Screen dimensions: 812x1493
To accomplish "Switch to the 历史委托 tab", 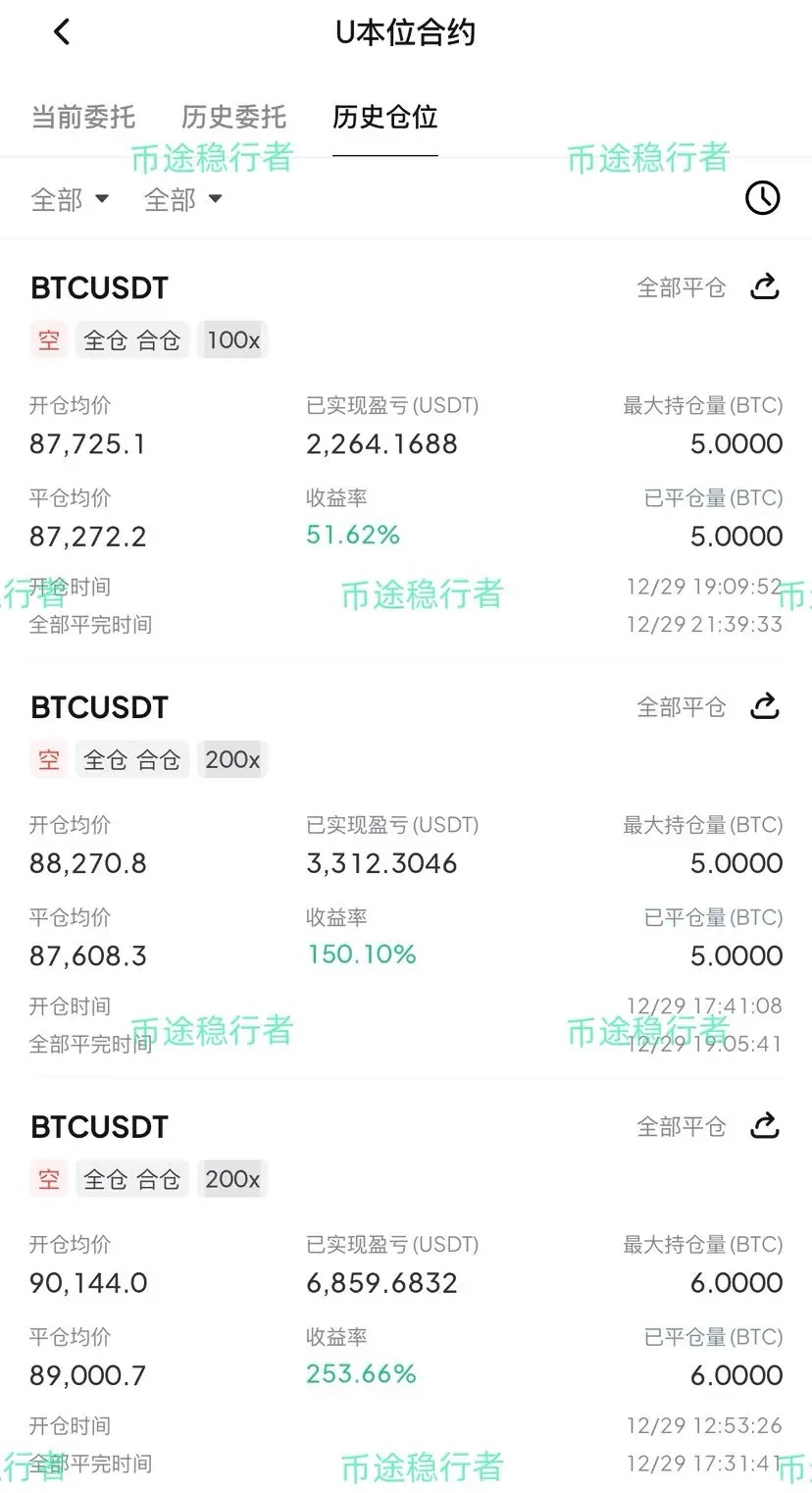I will coord(233,117).
